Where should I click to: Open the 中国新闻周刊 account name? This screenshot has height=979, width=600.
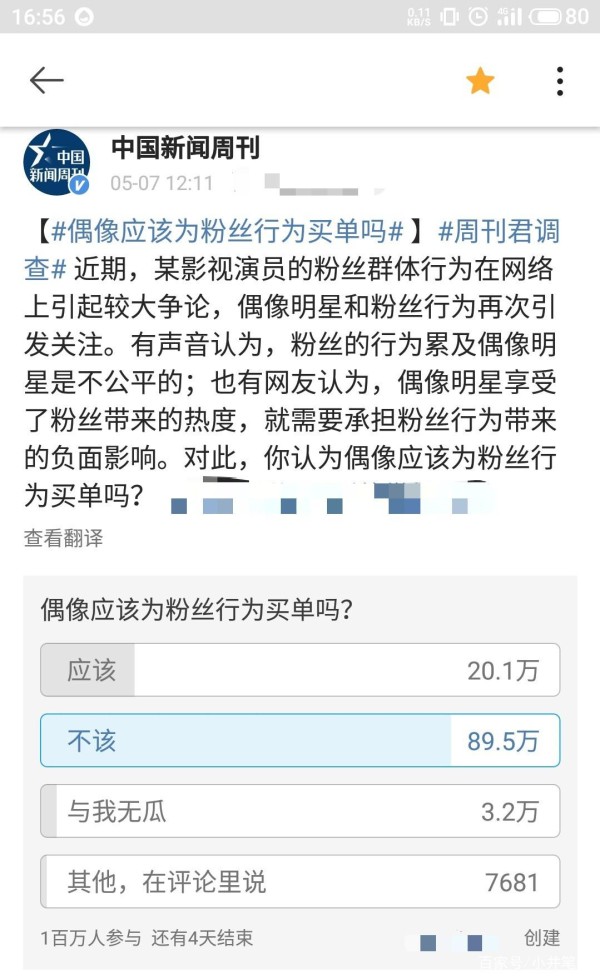tap(185, 148)
